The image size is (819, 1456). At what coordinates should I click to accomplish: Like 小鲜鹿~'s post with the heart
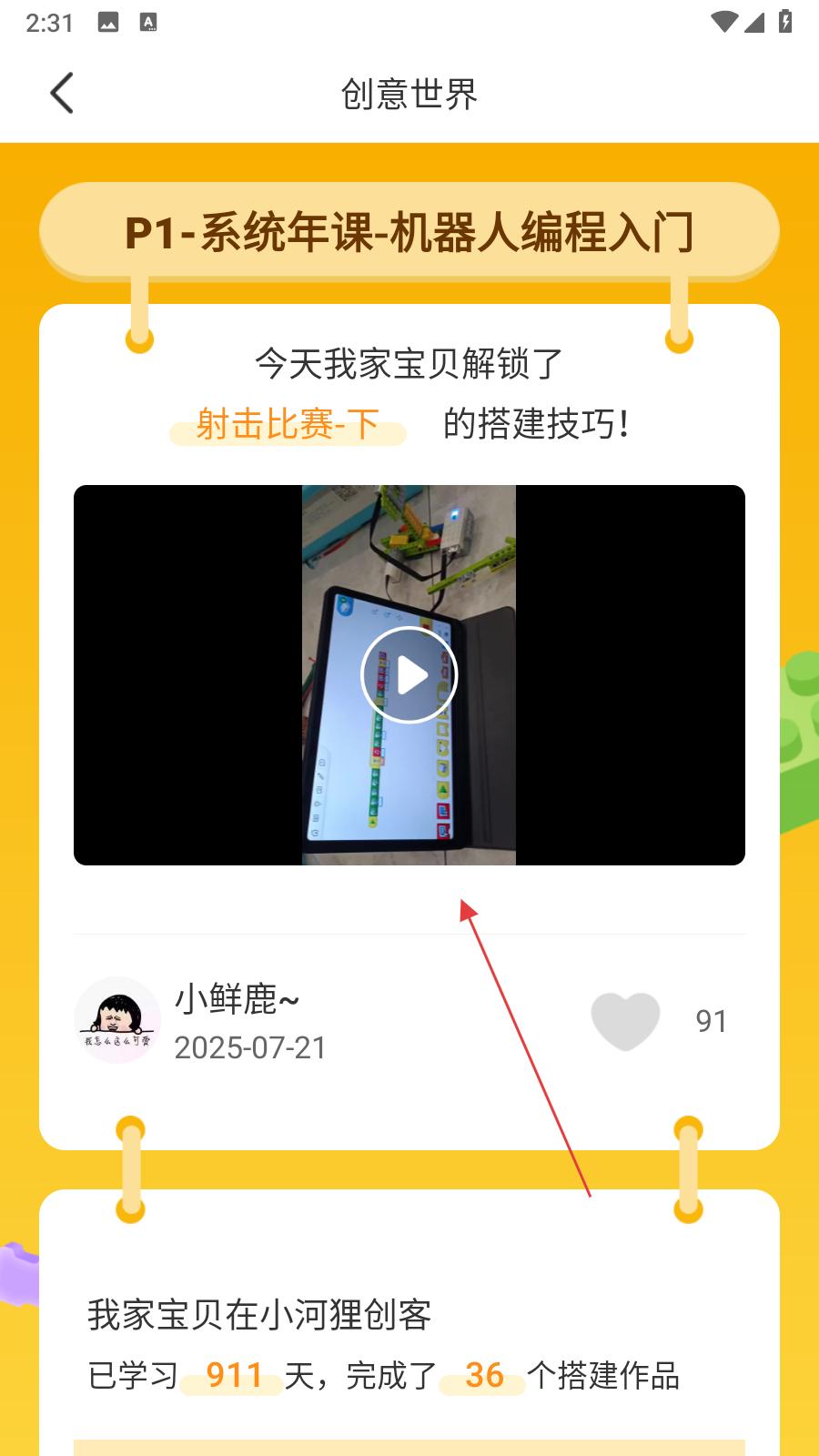(625, 1021)
